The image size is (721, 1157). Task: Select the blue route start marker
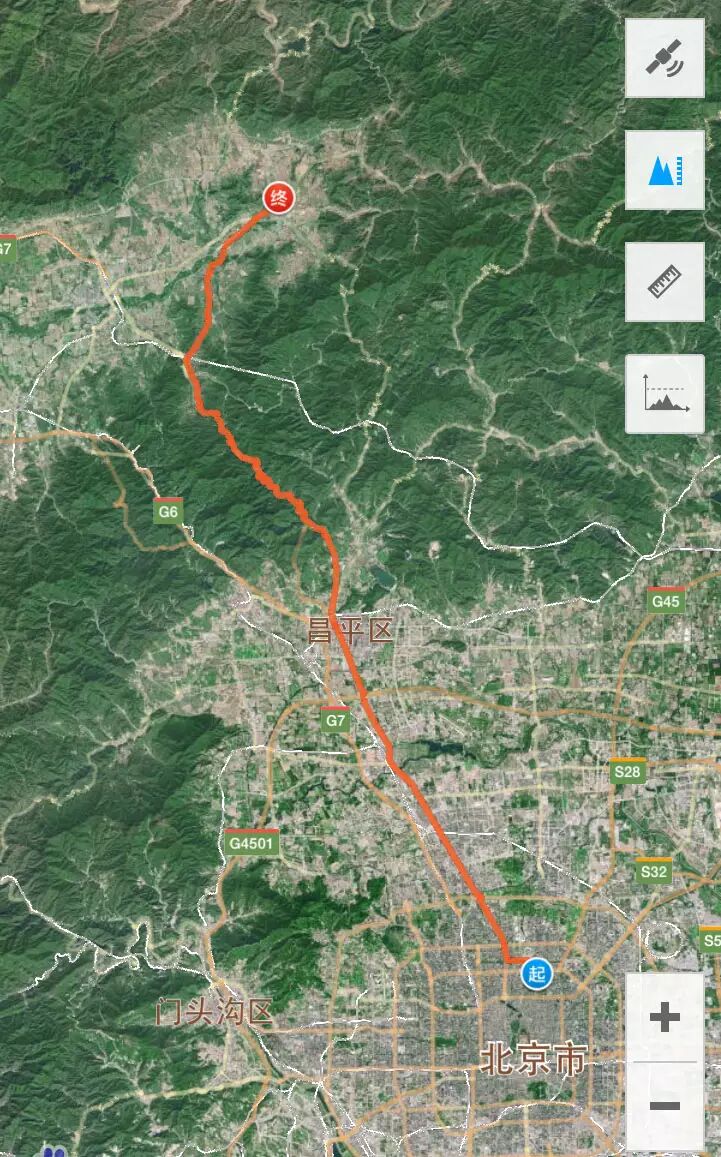[537, 973]
